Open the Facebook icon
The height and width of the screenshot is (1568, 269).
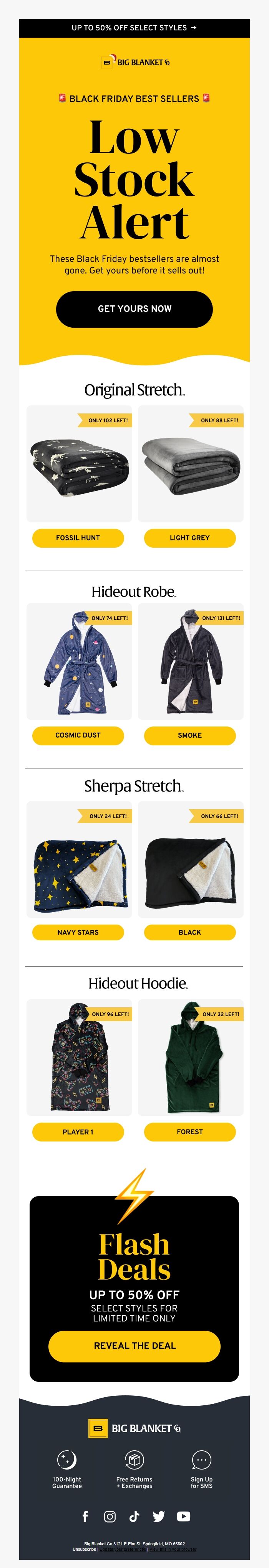click(85, 1516)
